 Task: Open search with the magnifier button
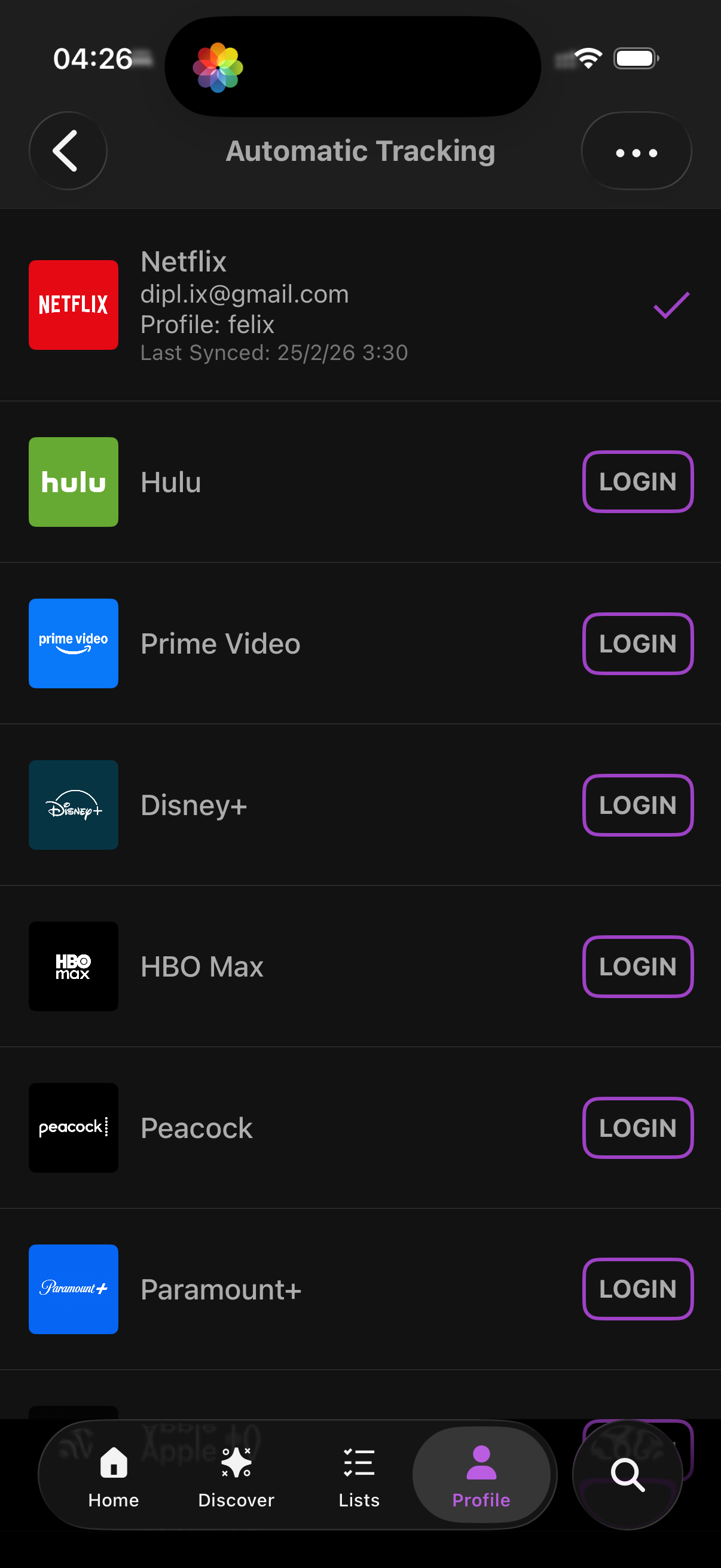(627, 1475)
